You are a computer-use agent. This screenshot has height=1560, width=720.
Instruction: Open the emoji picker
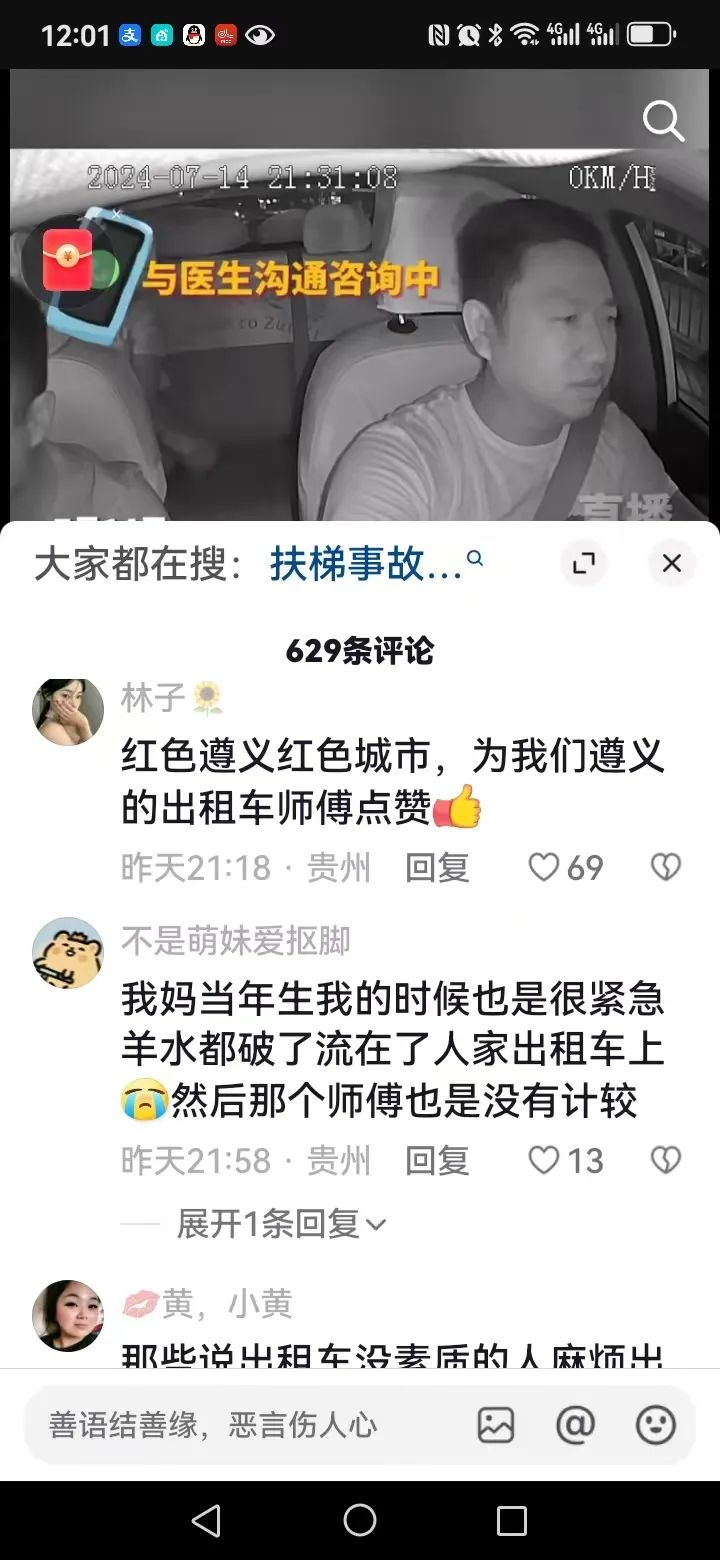pos(656,1425)
